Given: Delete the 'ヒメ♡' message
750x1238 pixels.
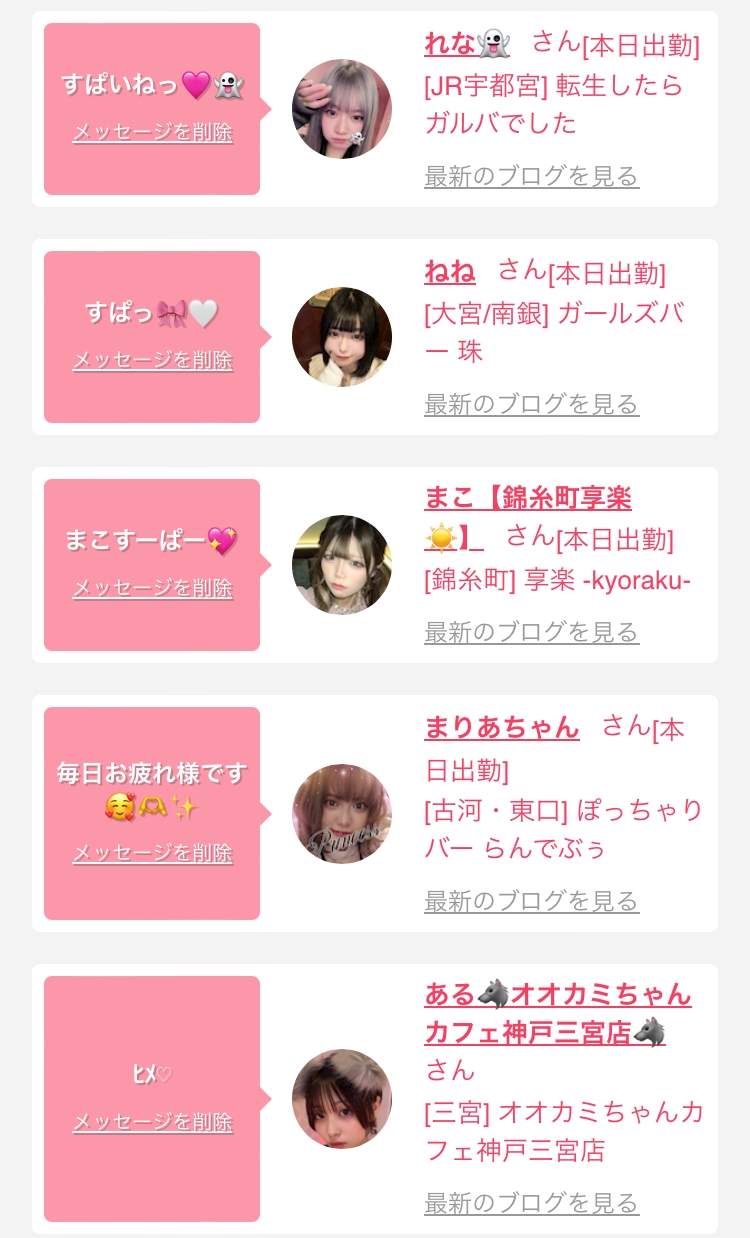Looking at the screenshot, I should tap(152, 1122).
